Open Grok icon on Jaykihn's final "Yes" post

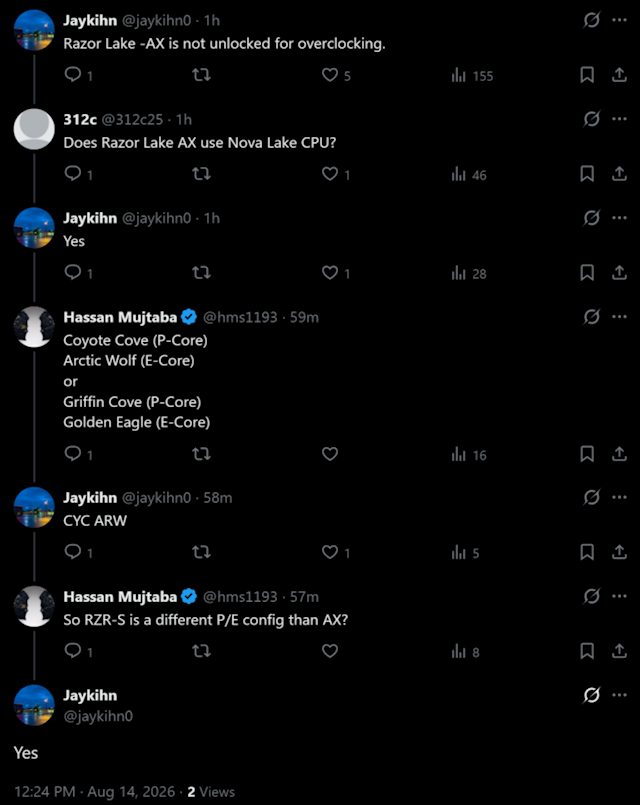591,695
